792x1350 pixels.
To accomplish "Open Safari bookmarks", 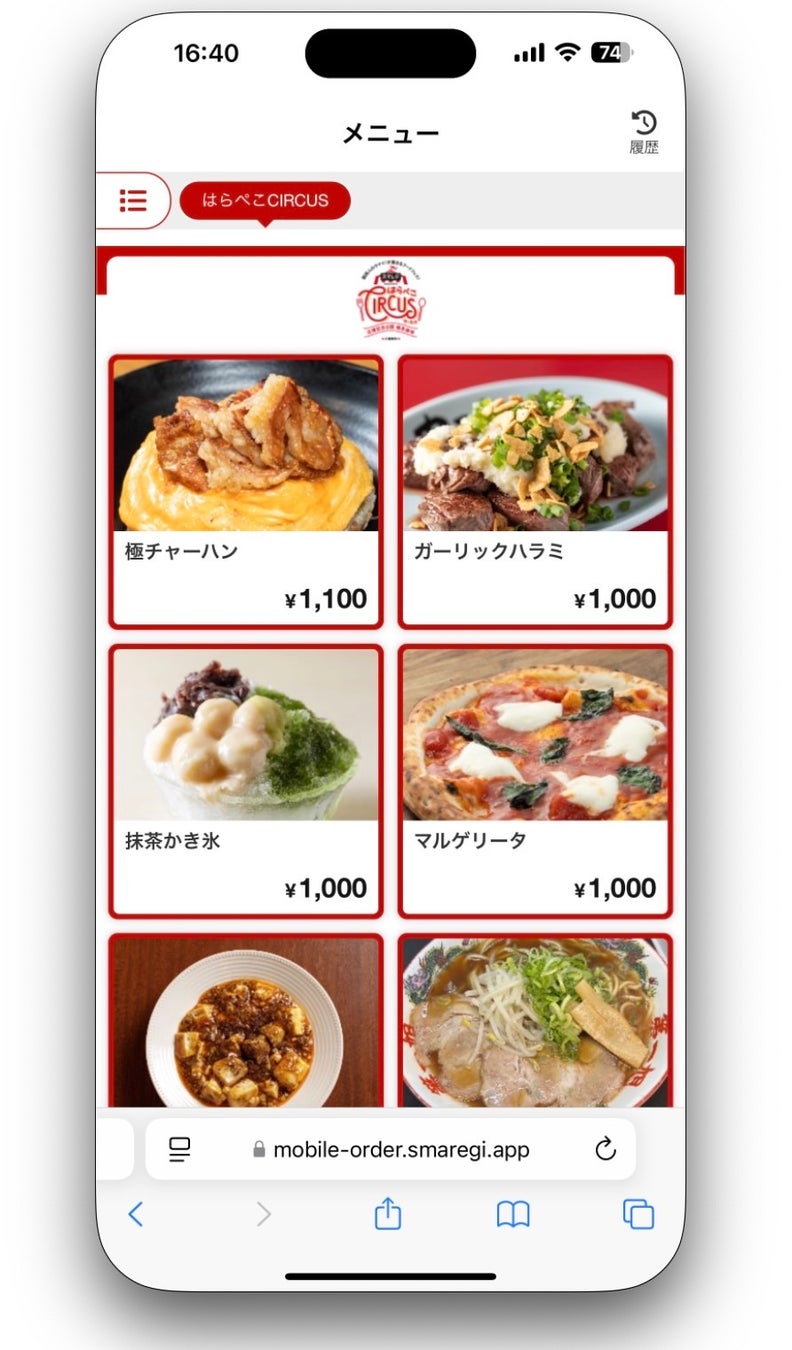I will click(x=513, y=1214).
